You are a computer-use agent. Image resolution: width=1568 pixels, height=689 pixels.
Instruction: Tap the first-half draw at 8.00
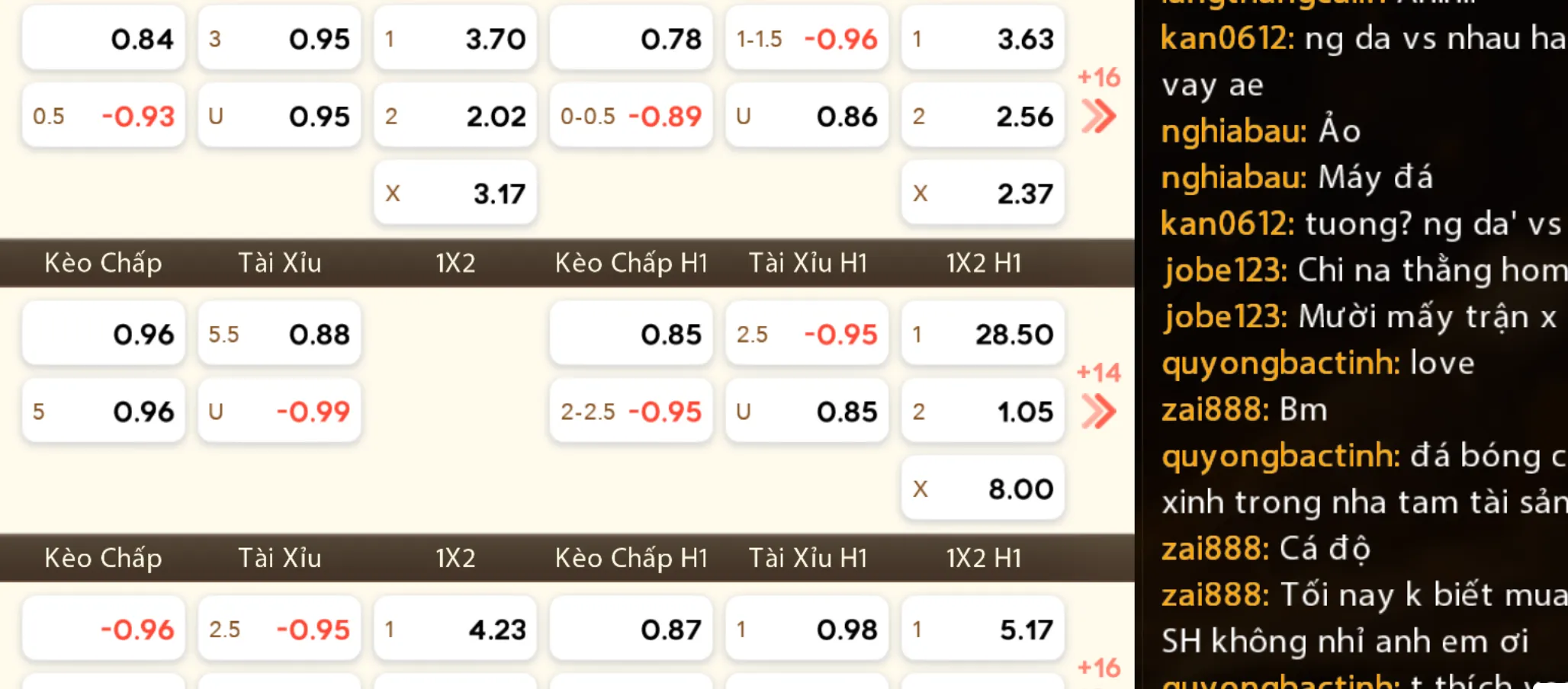(x=983, y=489)
